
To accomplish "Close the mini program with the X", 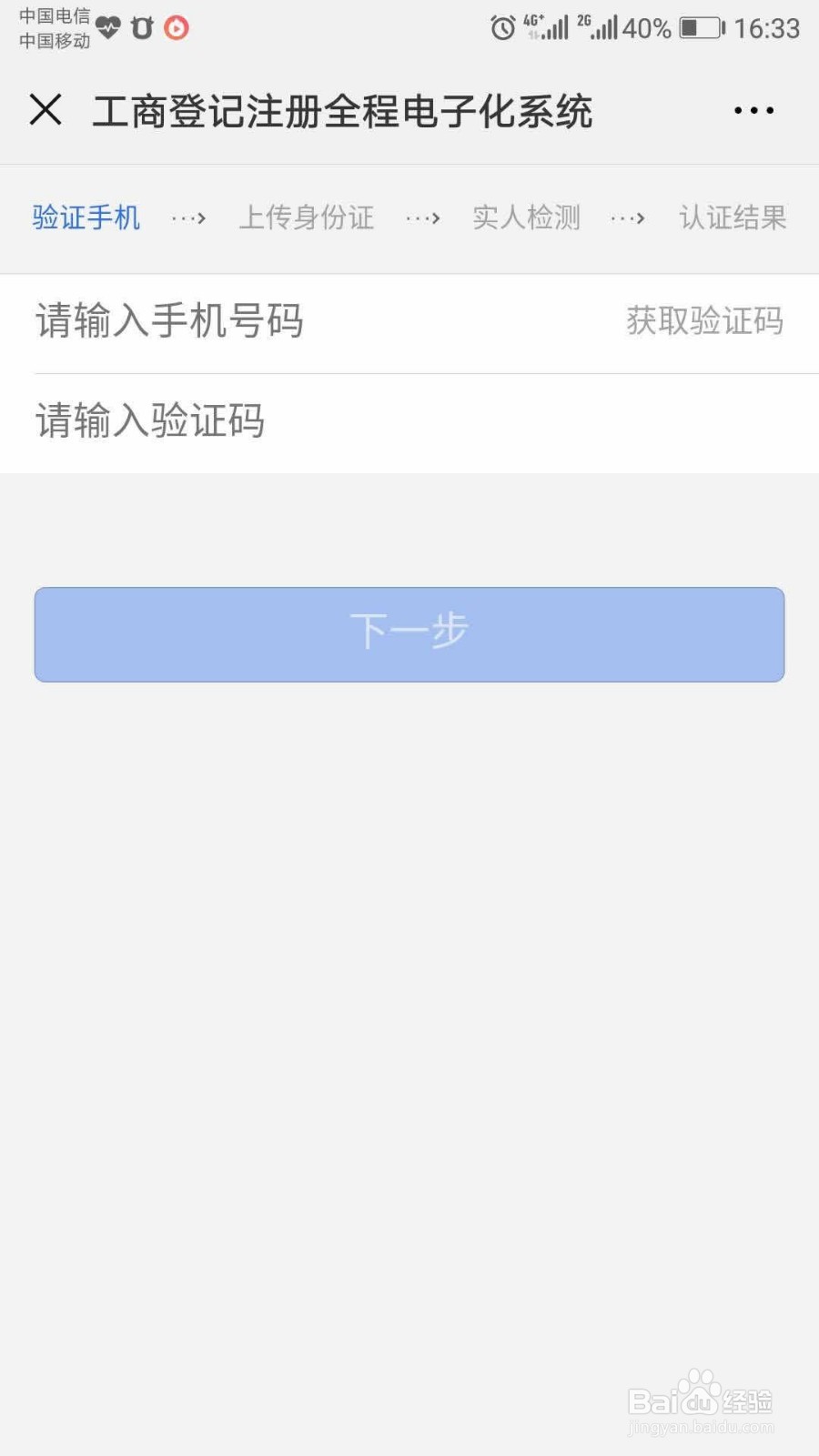I will (x=45, y=110).
